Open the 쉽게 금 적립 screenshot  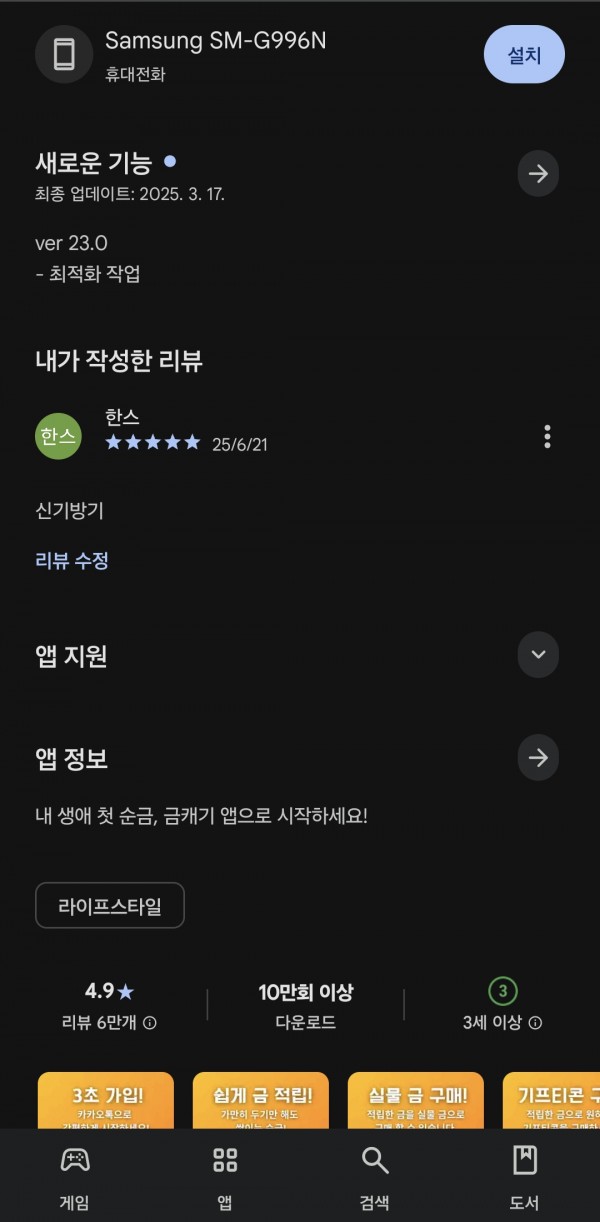pos(261,1100)
